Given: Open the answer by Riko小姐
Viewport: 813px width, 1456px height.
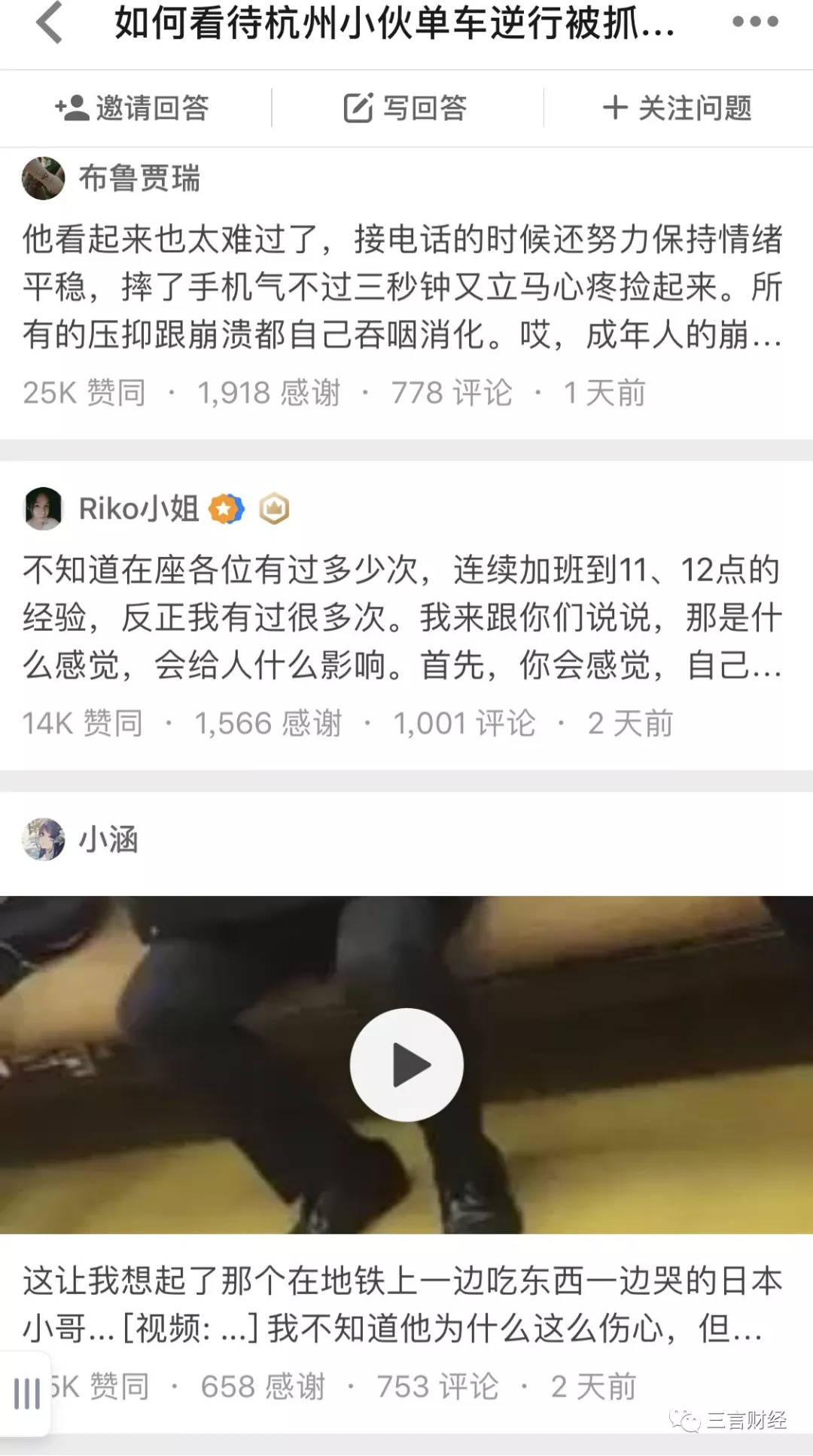Looking at the screenshot, I should click(403, 617).
